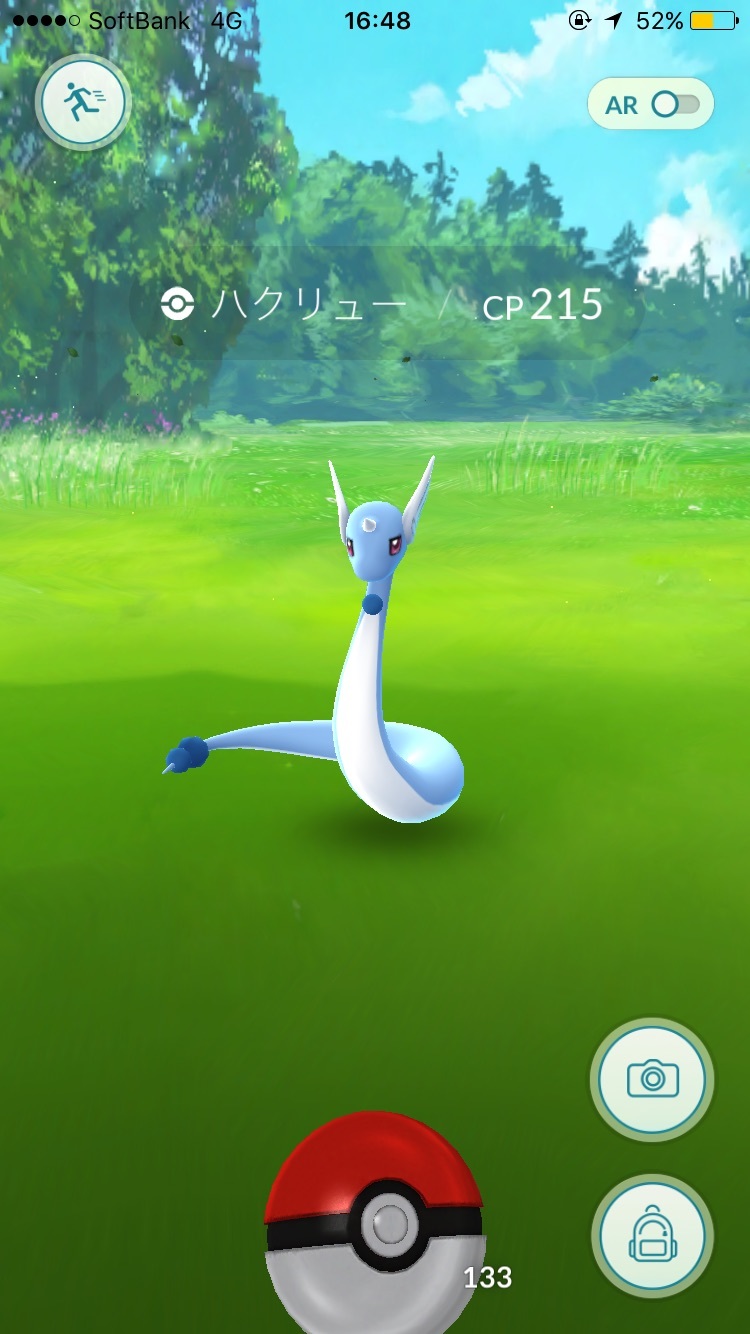Open the item bag backpack
The width and height of the screenshot is (750, 1334).
tap(652, 1236)
